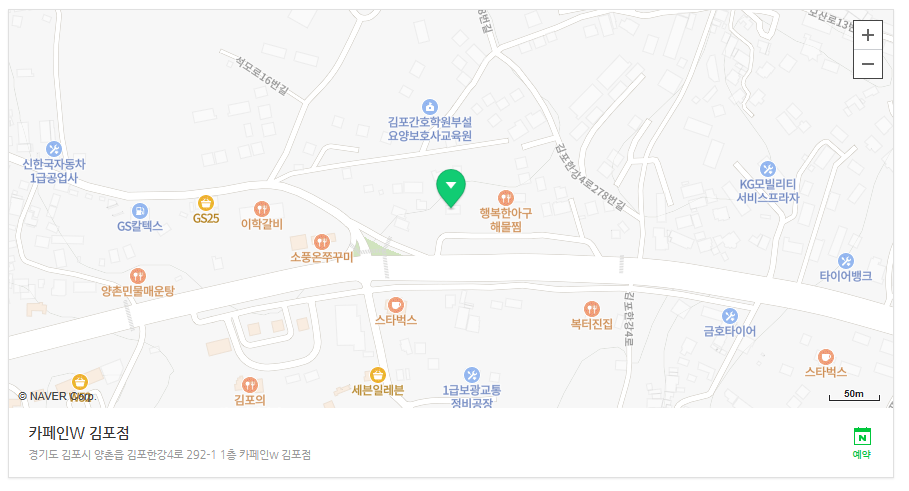Select the 신한국자동차 1급공업사 marker

(x=54, y=148)
